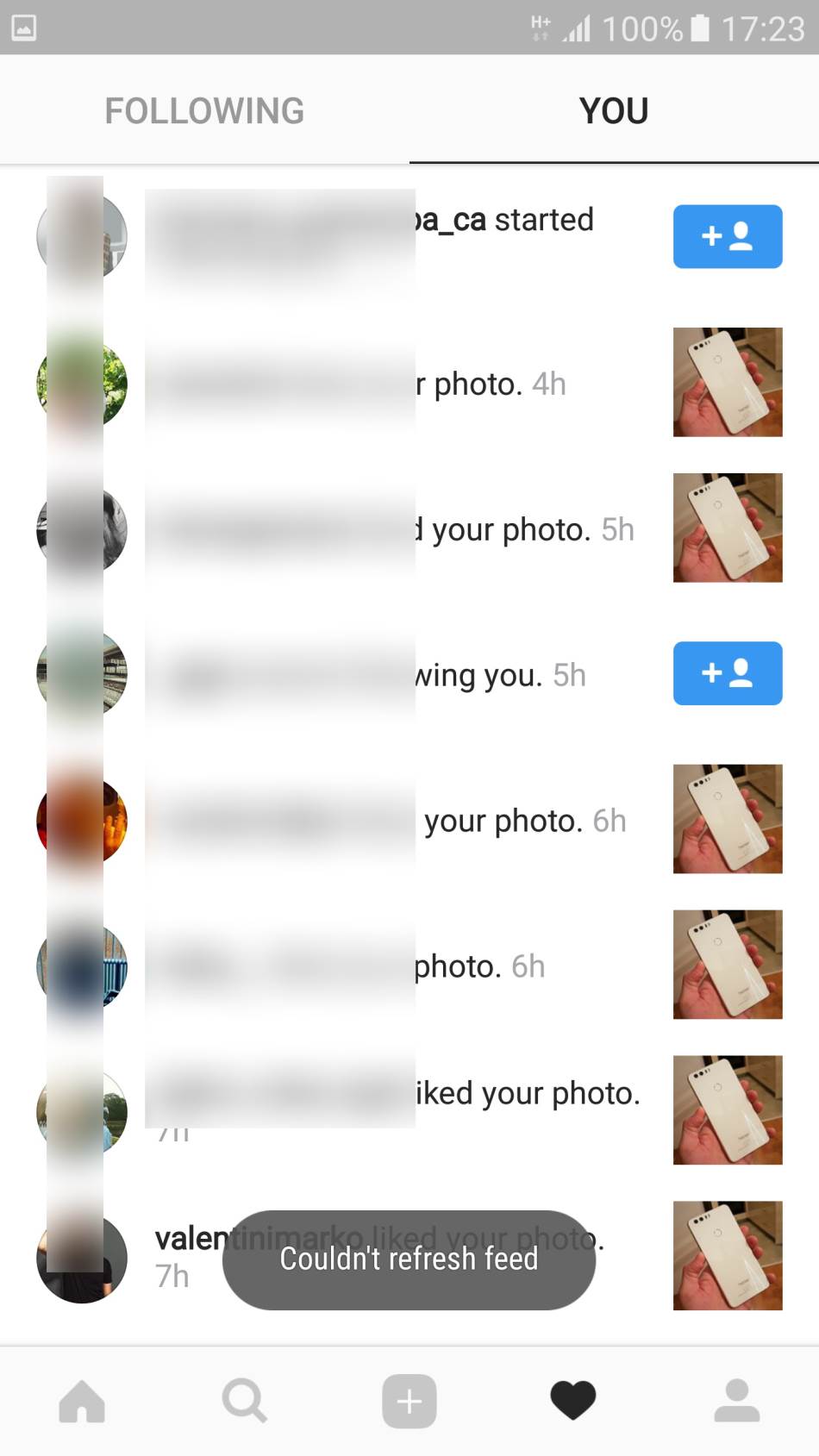Switch to the FOLLOWING tab

click(203, 109)
